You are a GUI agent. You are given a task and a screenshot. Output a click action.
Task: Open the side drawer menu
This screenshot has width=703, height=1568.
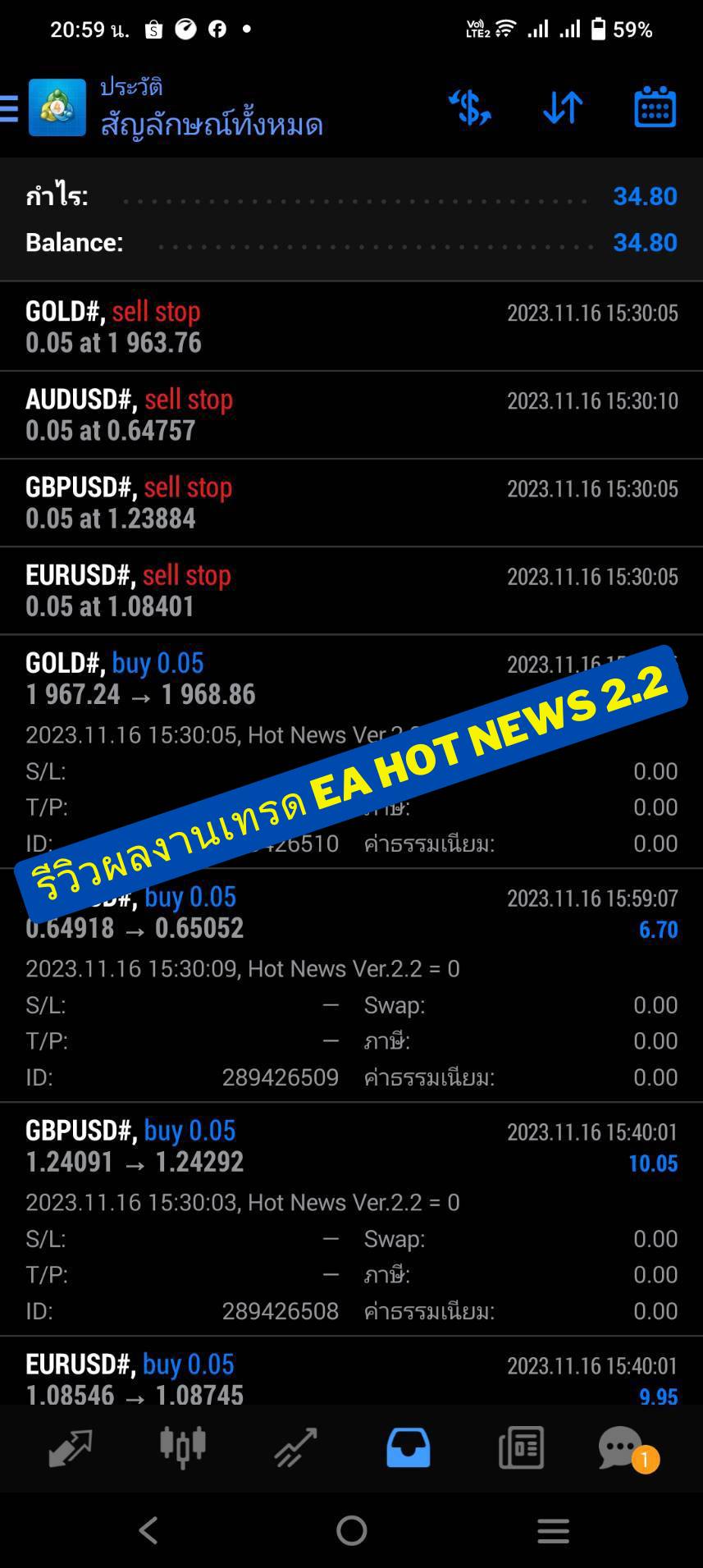pos(10,107)
